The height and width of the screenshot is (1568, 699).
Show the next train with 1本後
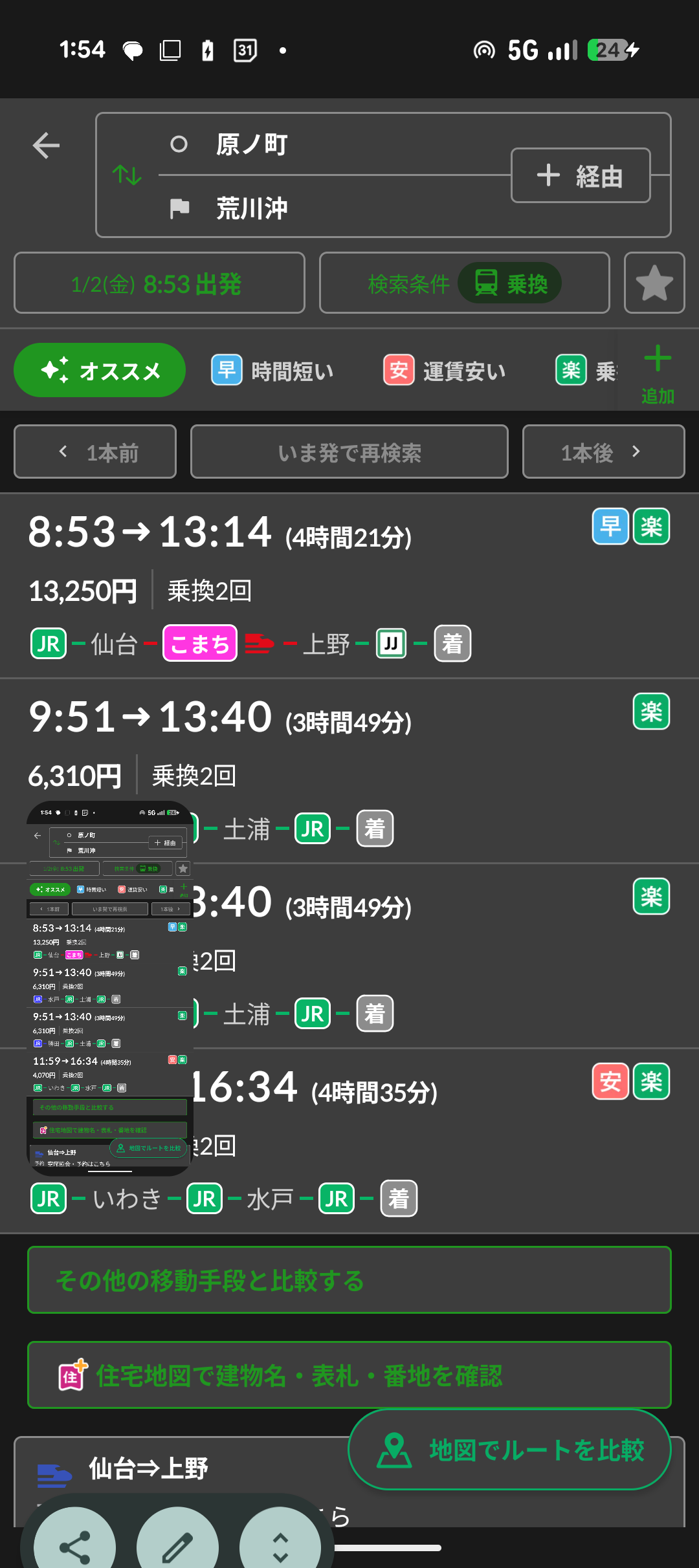pyautogui.click(x=603, y=452)
